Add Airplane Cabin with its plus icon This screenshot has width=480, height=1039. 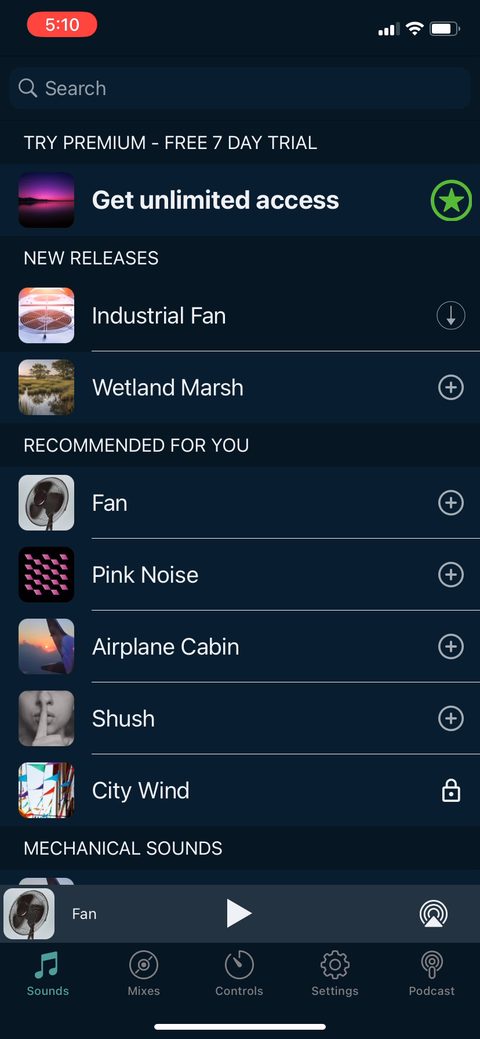(x=451, y=646)
